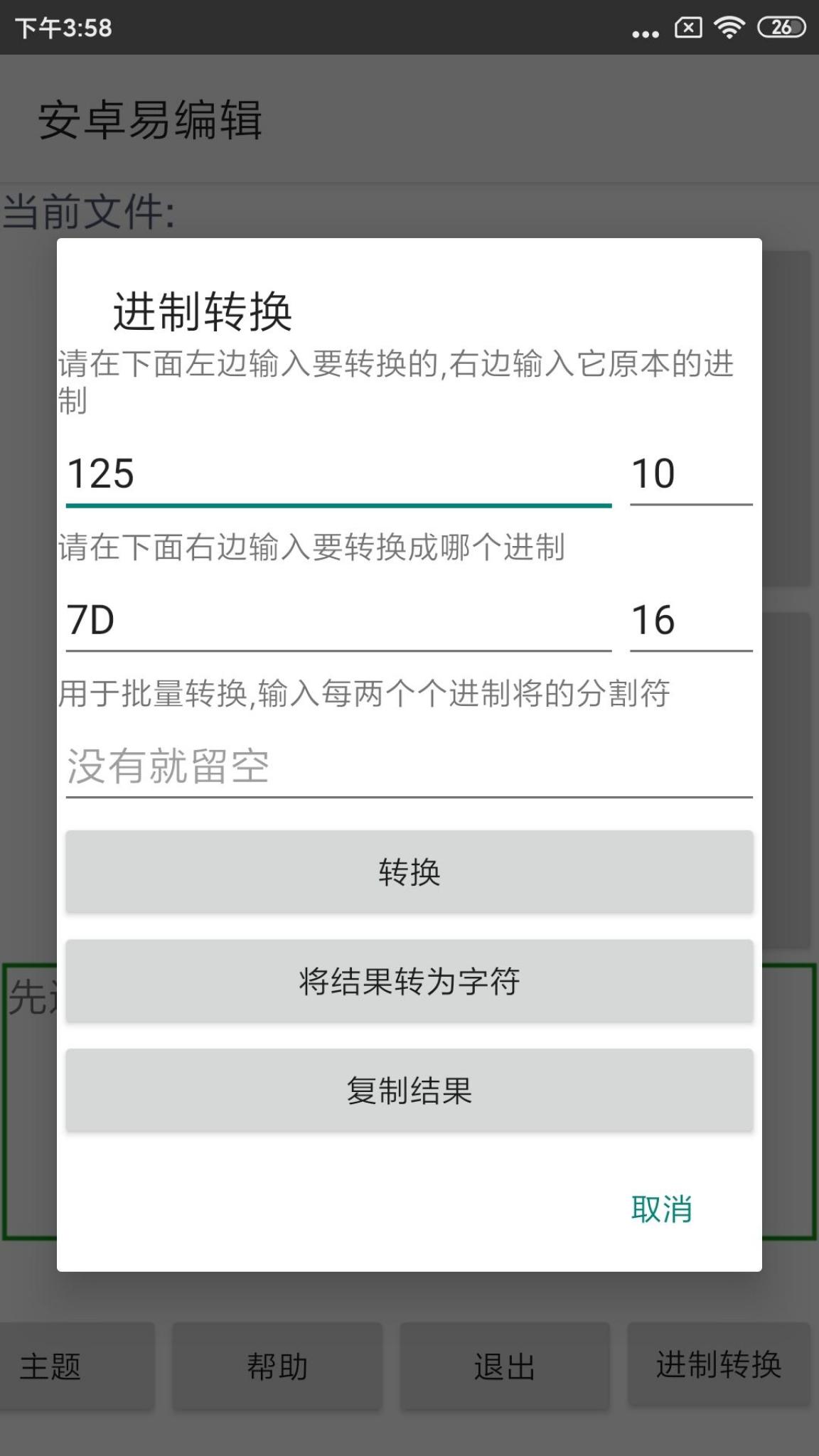The height and width of the screenshot is (1456, 819).
Task: Edit the target base field showing 16
Action: (x=690, y=620)
